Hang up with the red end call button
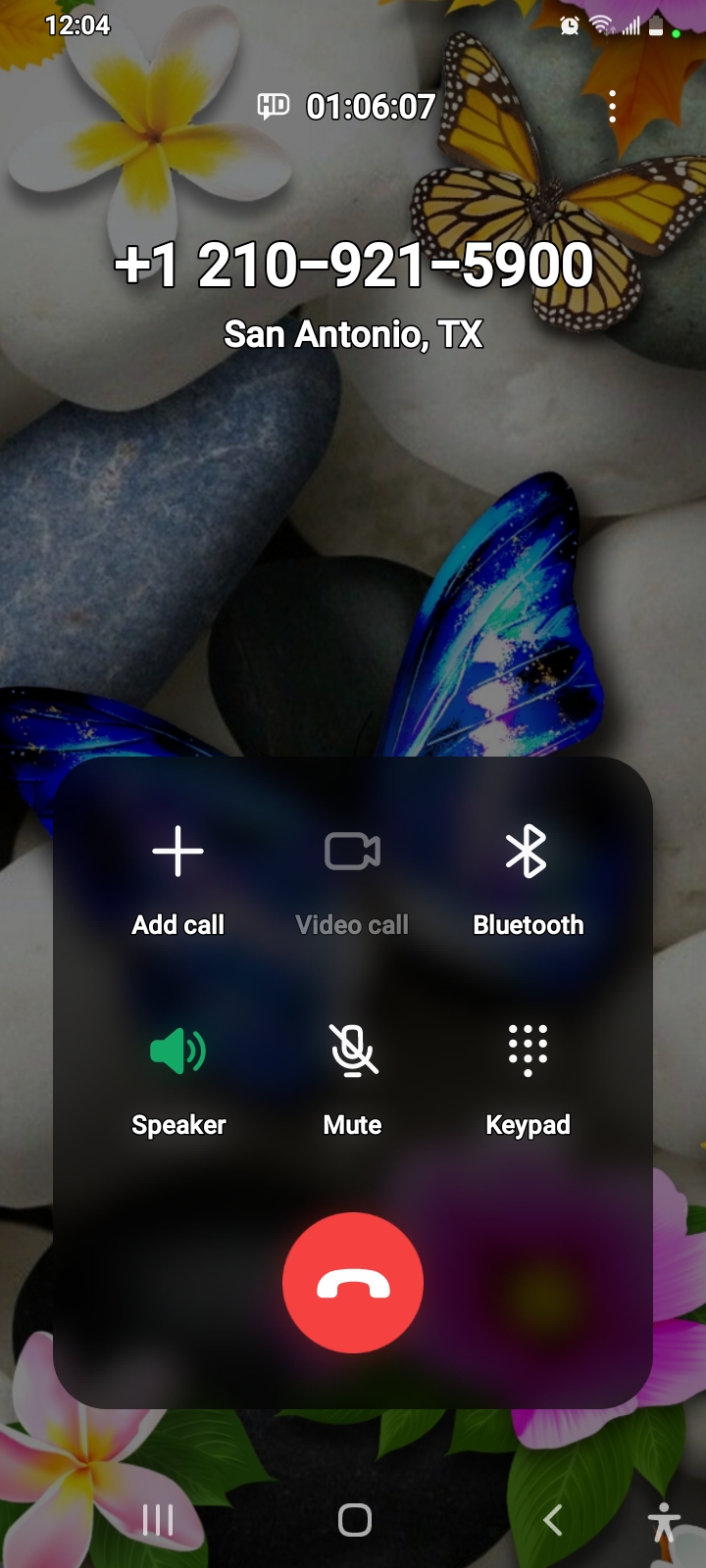The height and width of the screenshot is (1568, 706). pyautogui.click(x=353, y=1283)
